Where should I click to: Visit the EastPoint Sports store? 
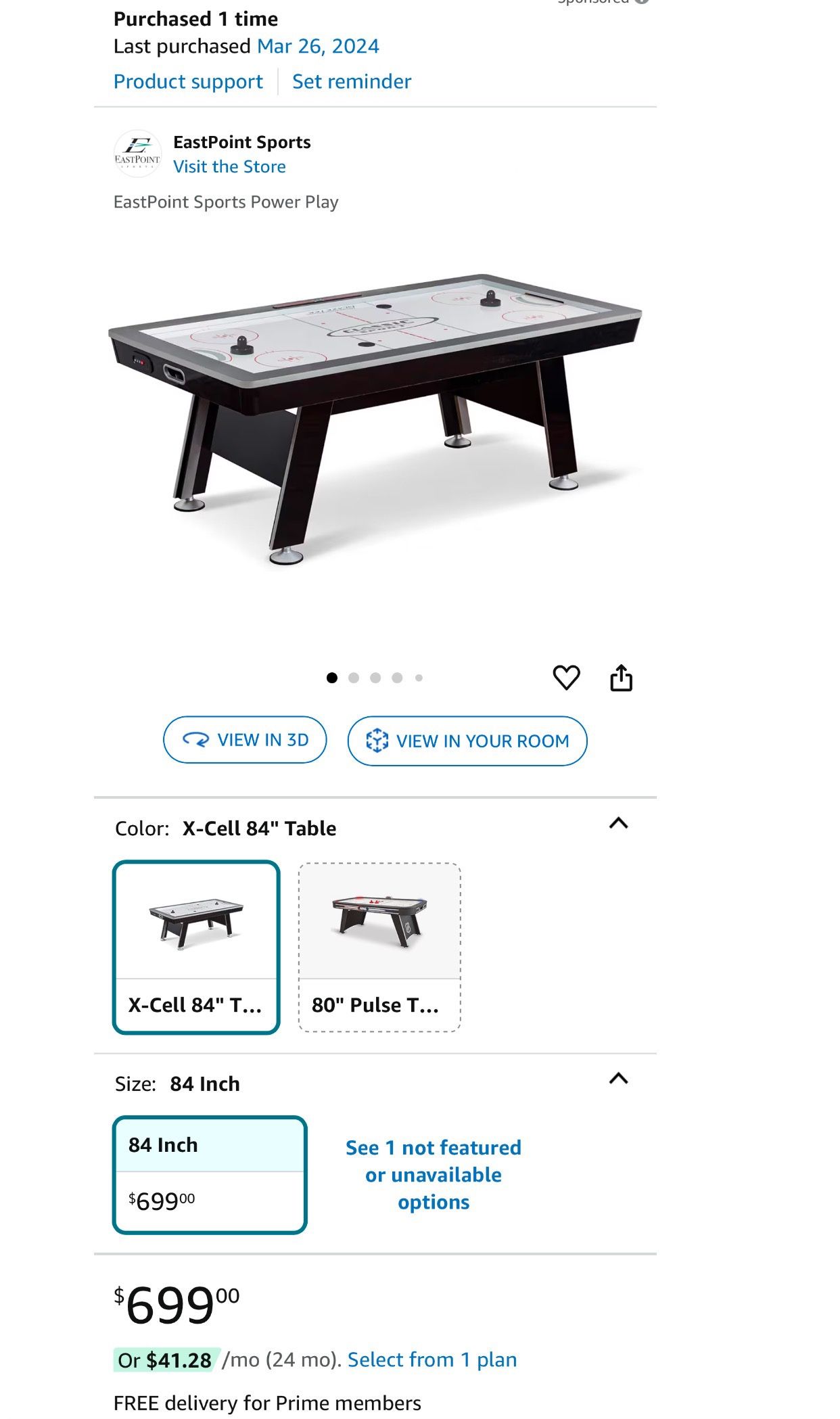(230, 166)
